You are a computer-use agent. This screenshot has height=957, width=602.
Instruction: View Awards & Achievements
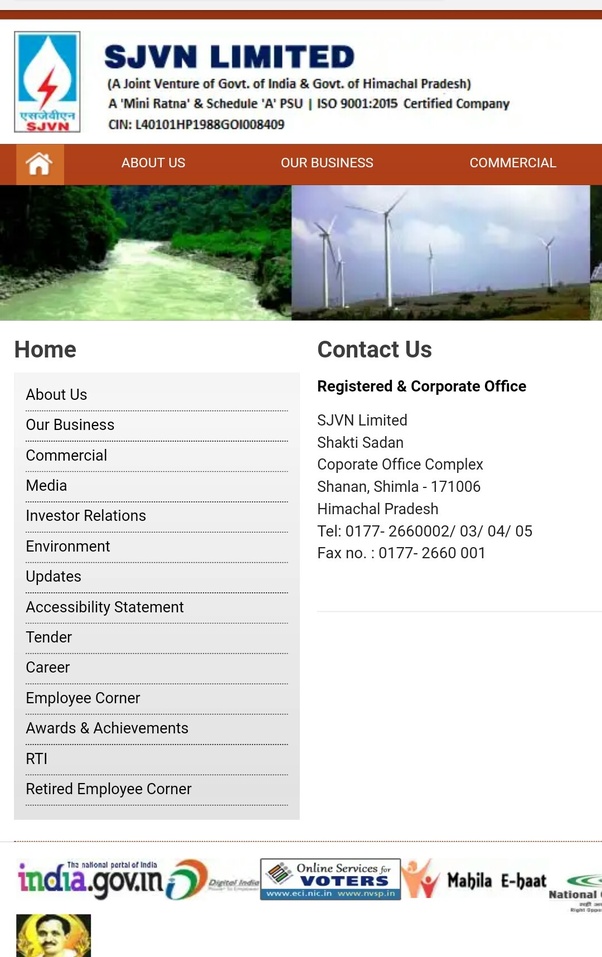(x=107, y=728)
